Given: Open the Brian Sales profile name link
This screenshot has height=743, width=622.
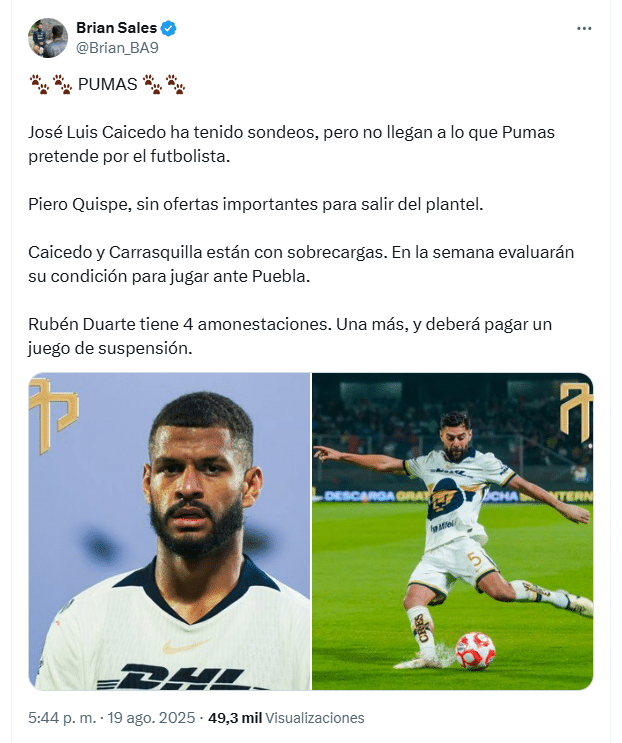Looking at the screenshot, I should coord(116,28).
